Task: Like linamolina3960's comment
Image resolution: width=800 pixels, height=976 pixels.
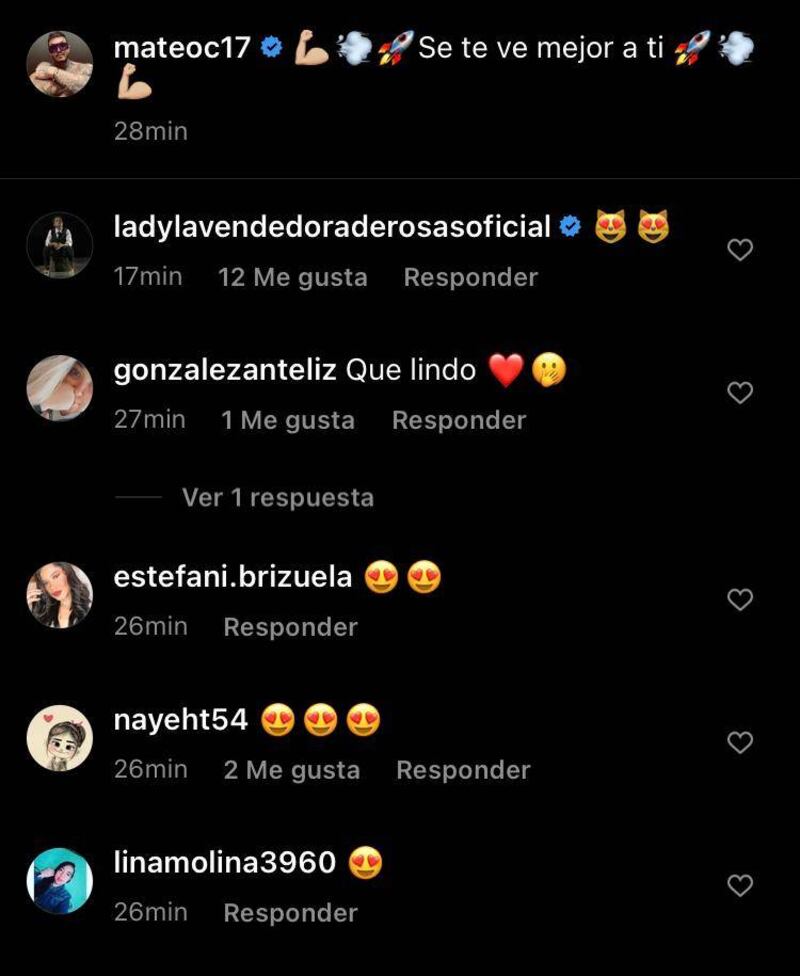Action: point(739,885)
